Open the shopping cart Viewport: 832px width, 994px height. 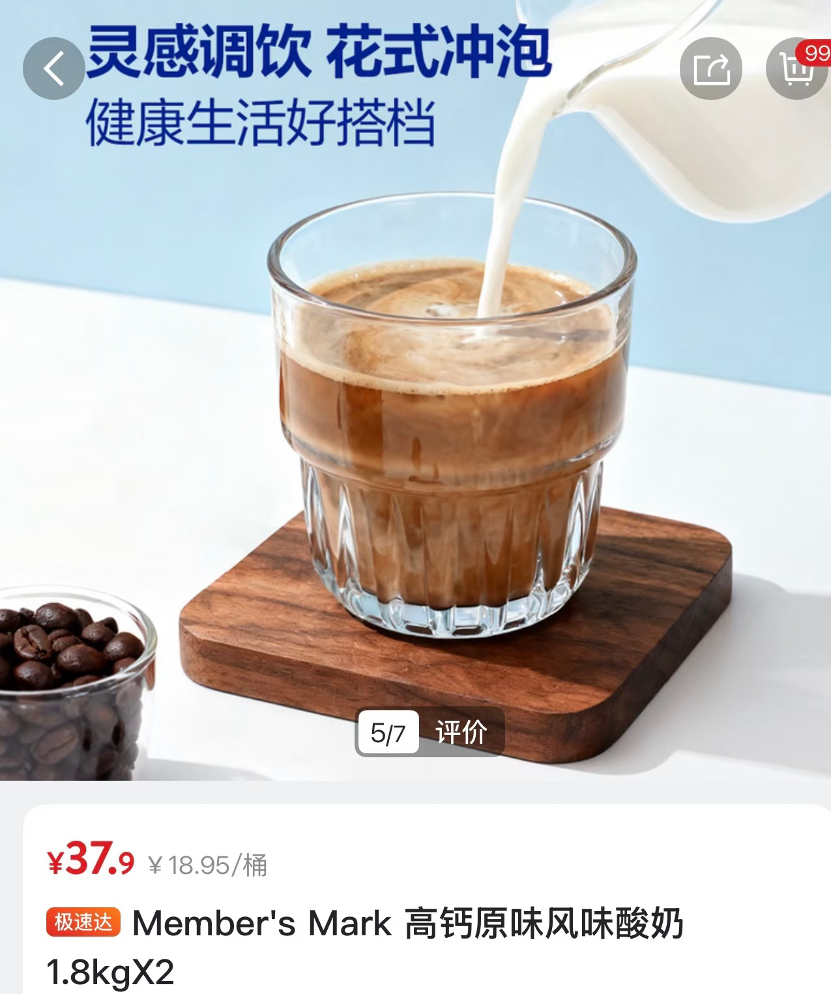click(x=796, y=69)
